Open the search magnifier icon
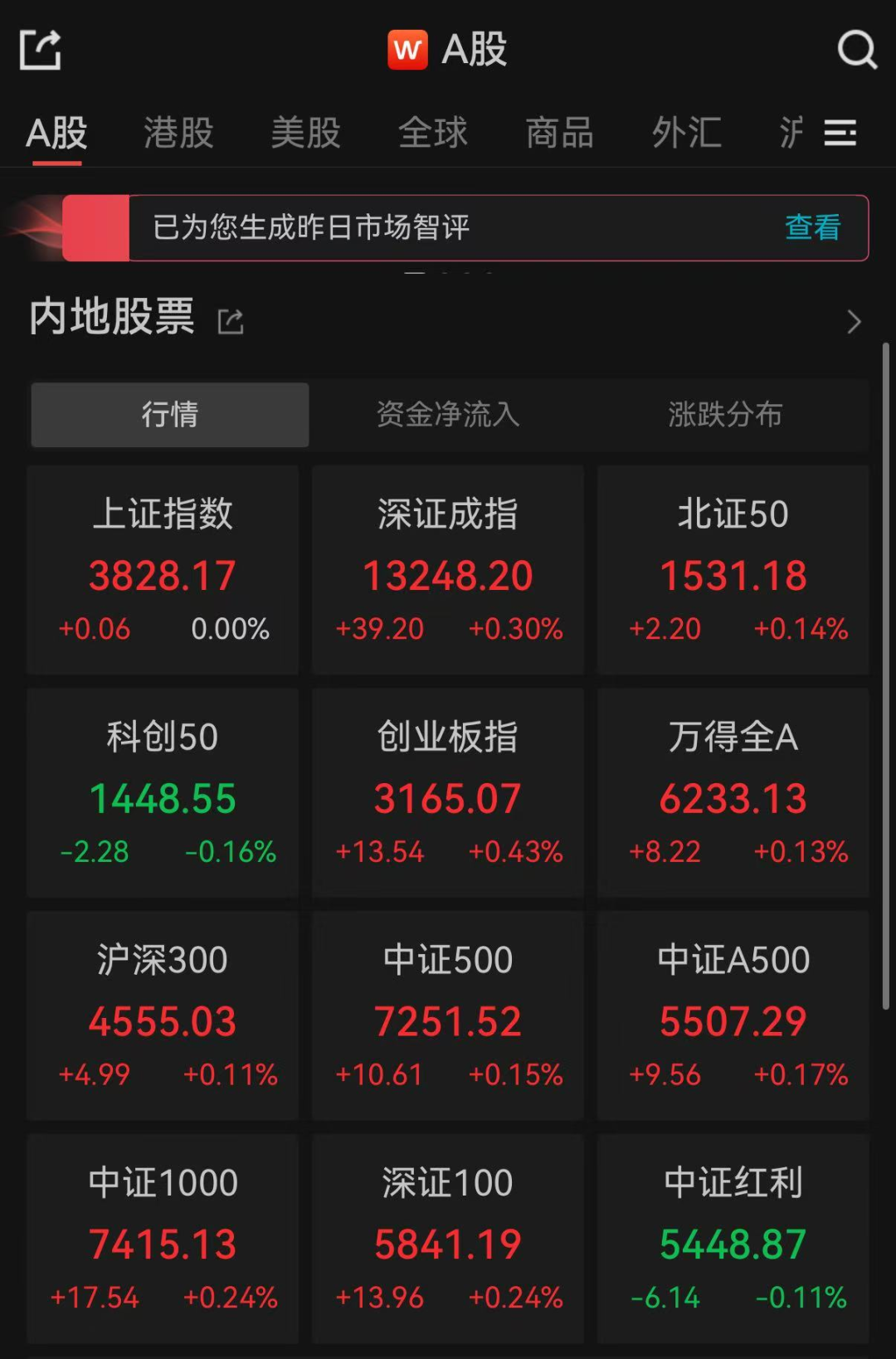 pyautogui.click(x=856, y=50)
